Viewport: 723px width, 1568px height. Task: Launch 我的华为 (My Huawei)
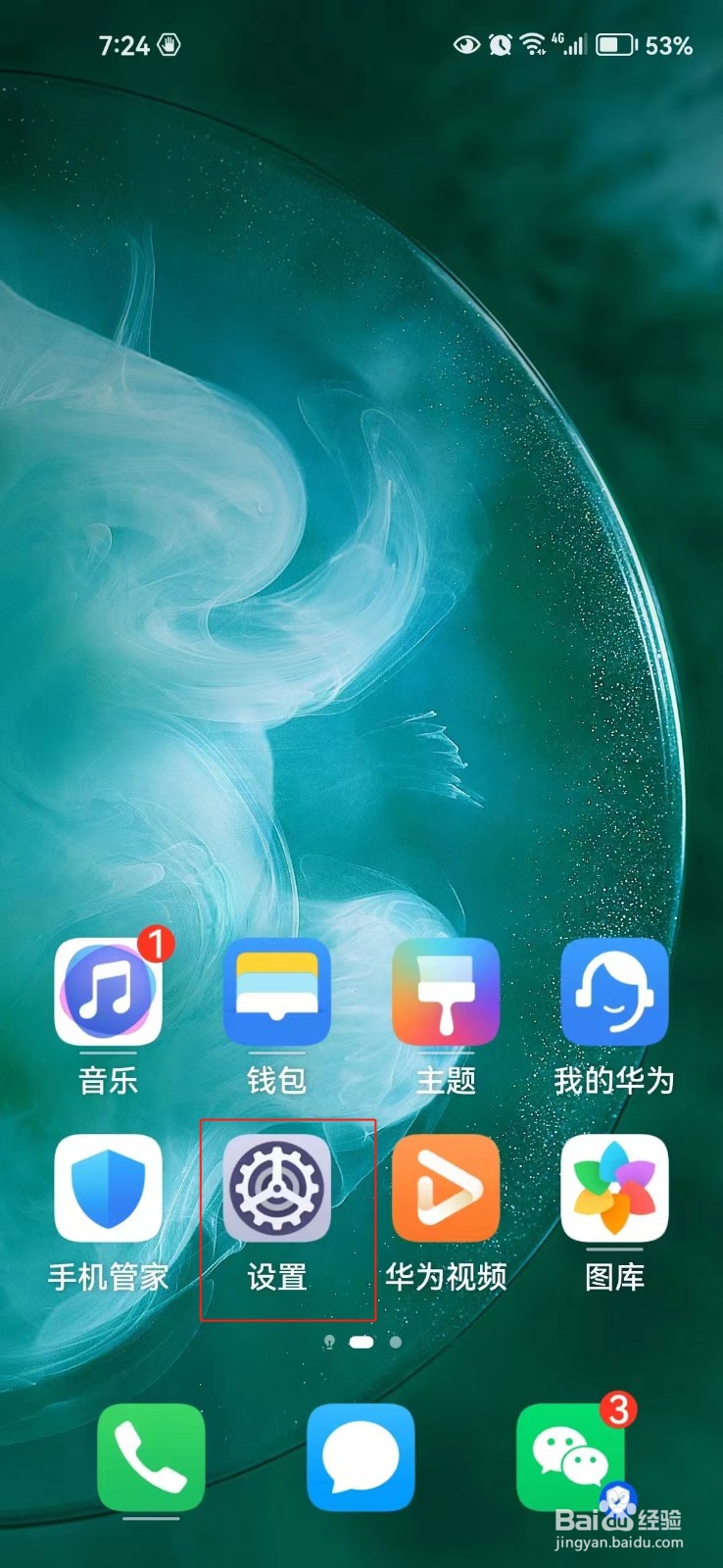[615, 992]
